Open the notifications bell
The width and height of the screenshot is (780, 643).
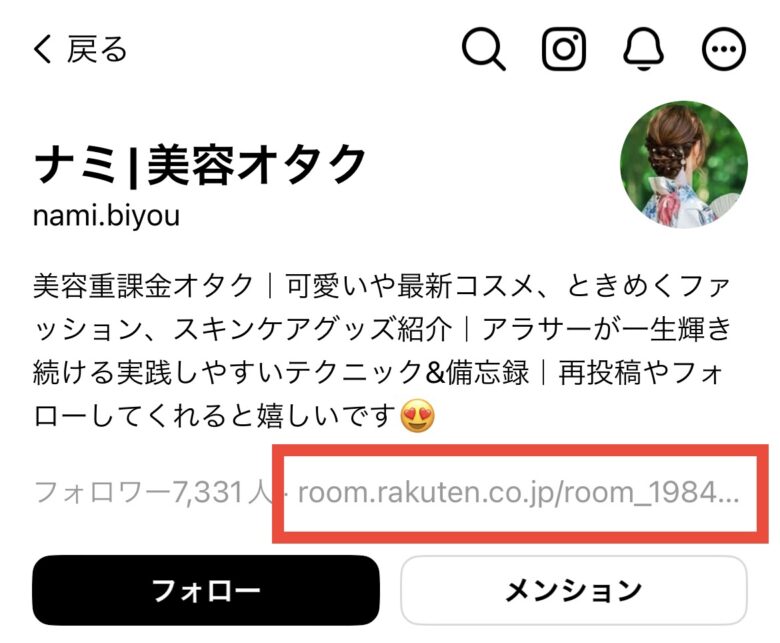coord(643,48)
